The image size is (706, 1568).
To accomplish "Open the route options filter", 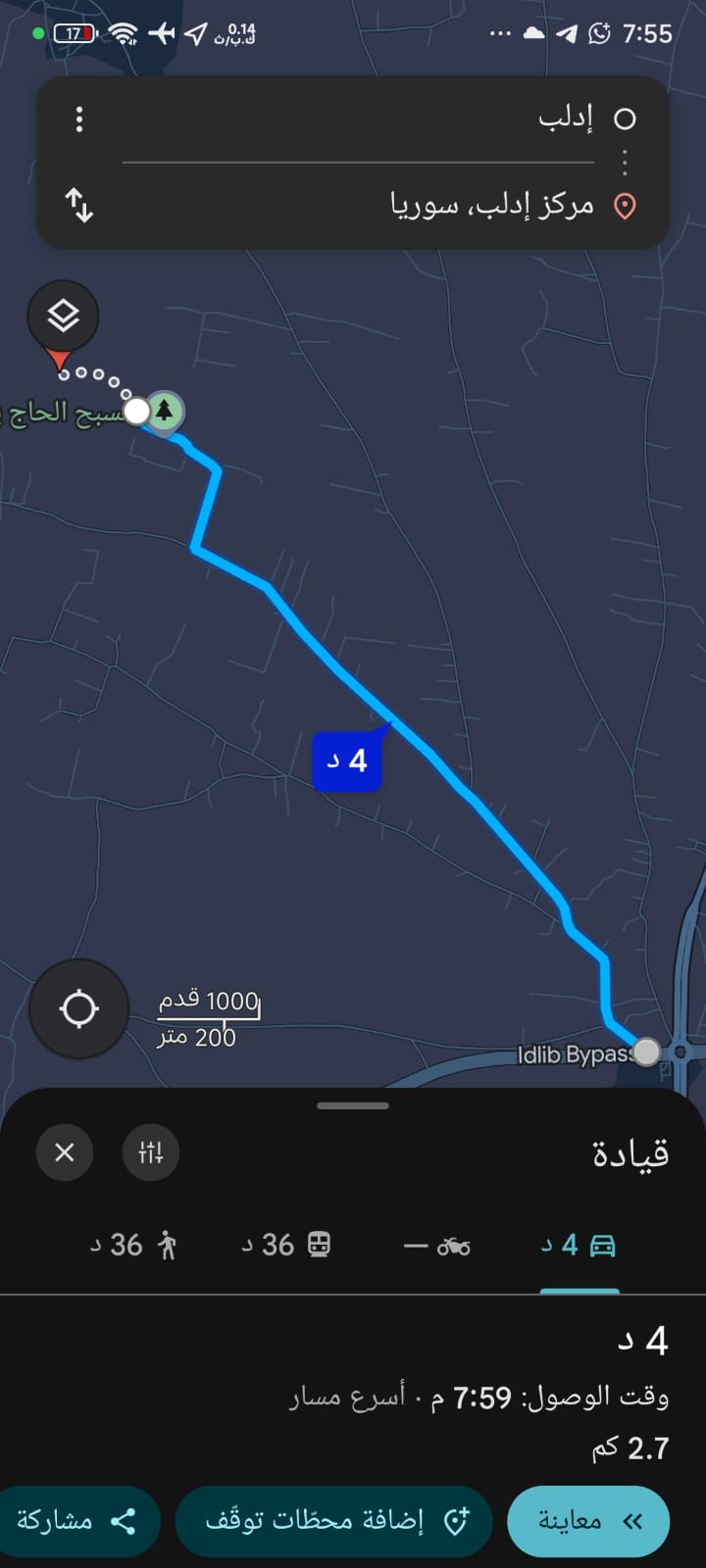I will click(151, 1152).
